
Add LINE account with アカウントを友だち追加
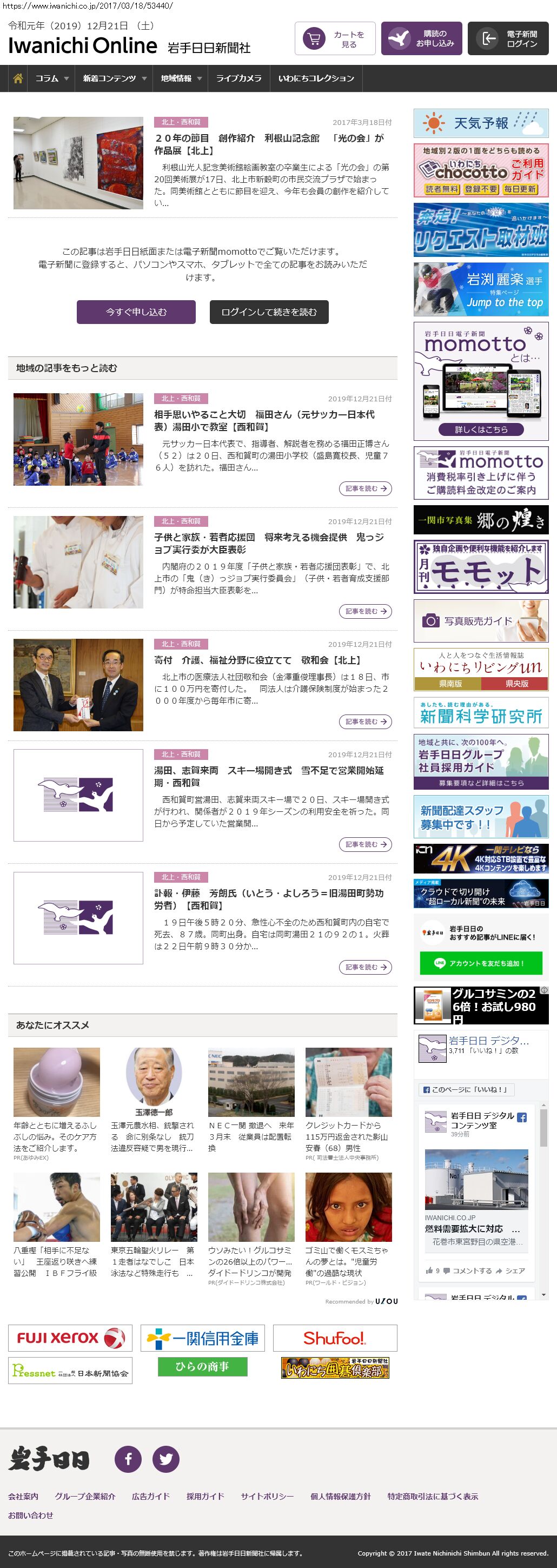click(480, 963)
